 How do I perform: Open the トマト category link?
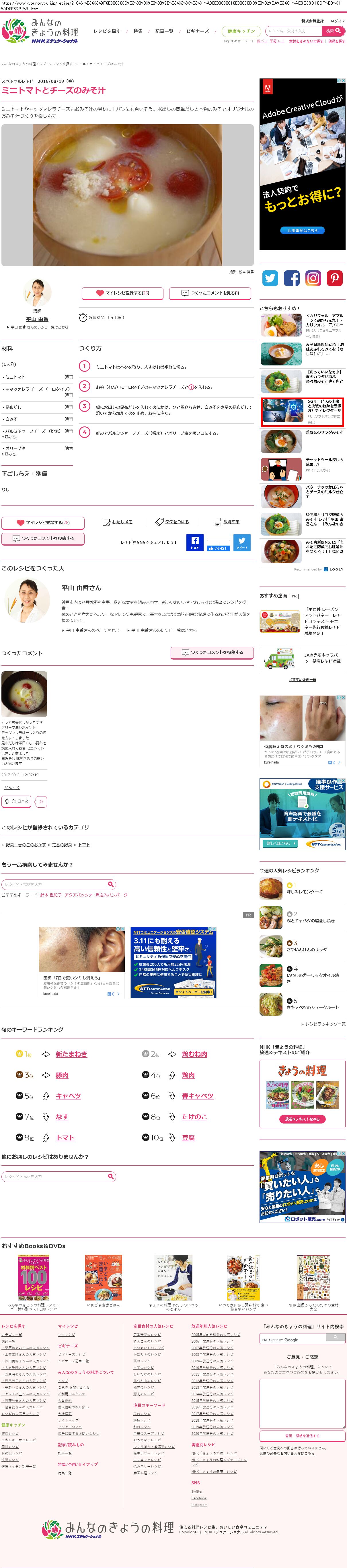[84, 845]
